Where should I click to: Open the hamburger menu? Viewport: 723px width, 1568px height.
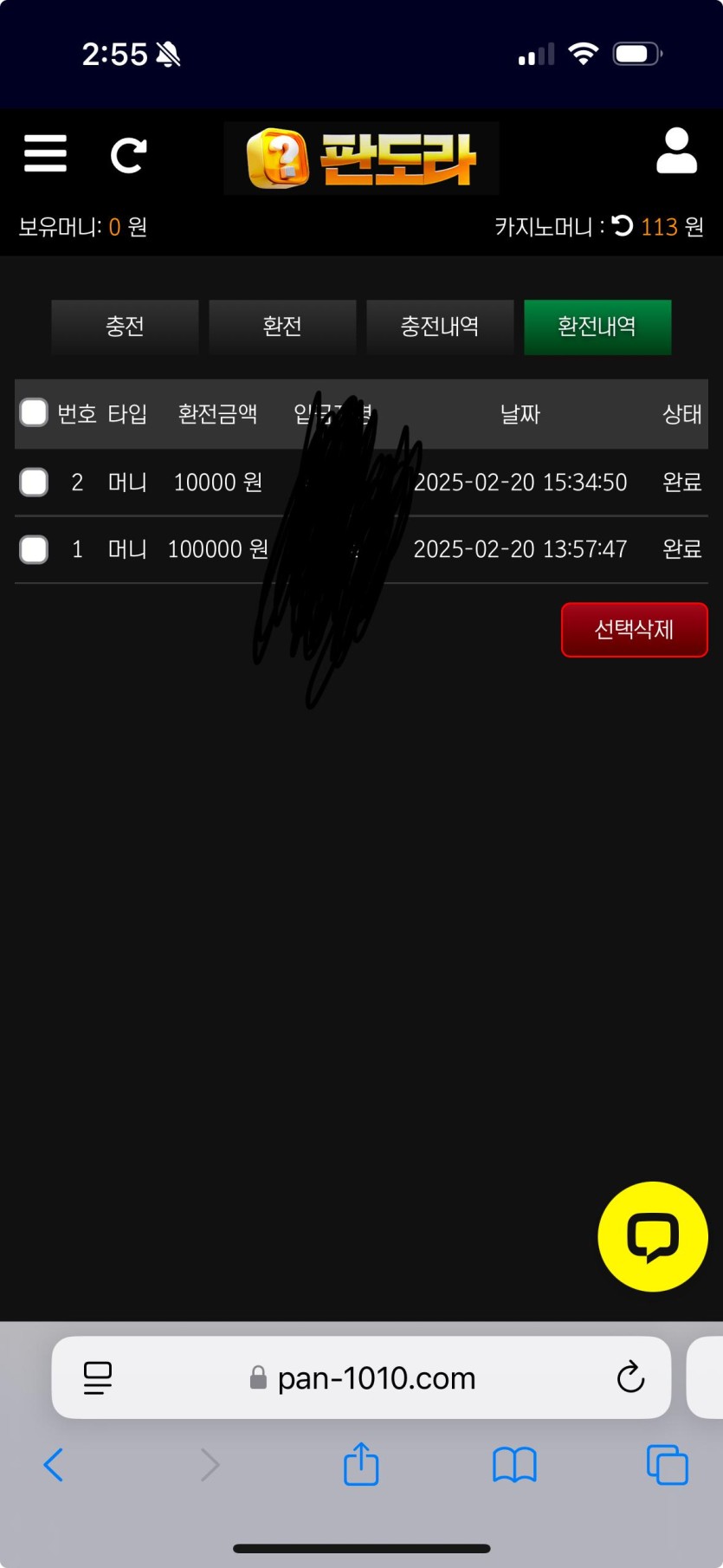[x=45, y=154]
